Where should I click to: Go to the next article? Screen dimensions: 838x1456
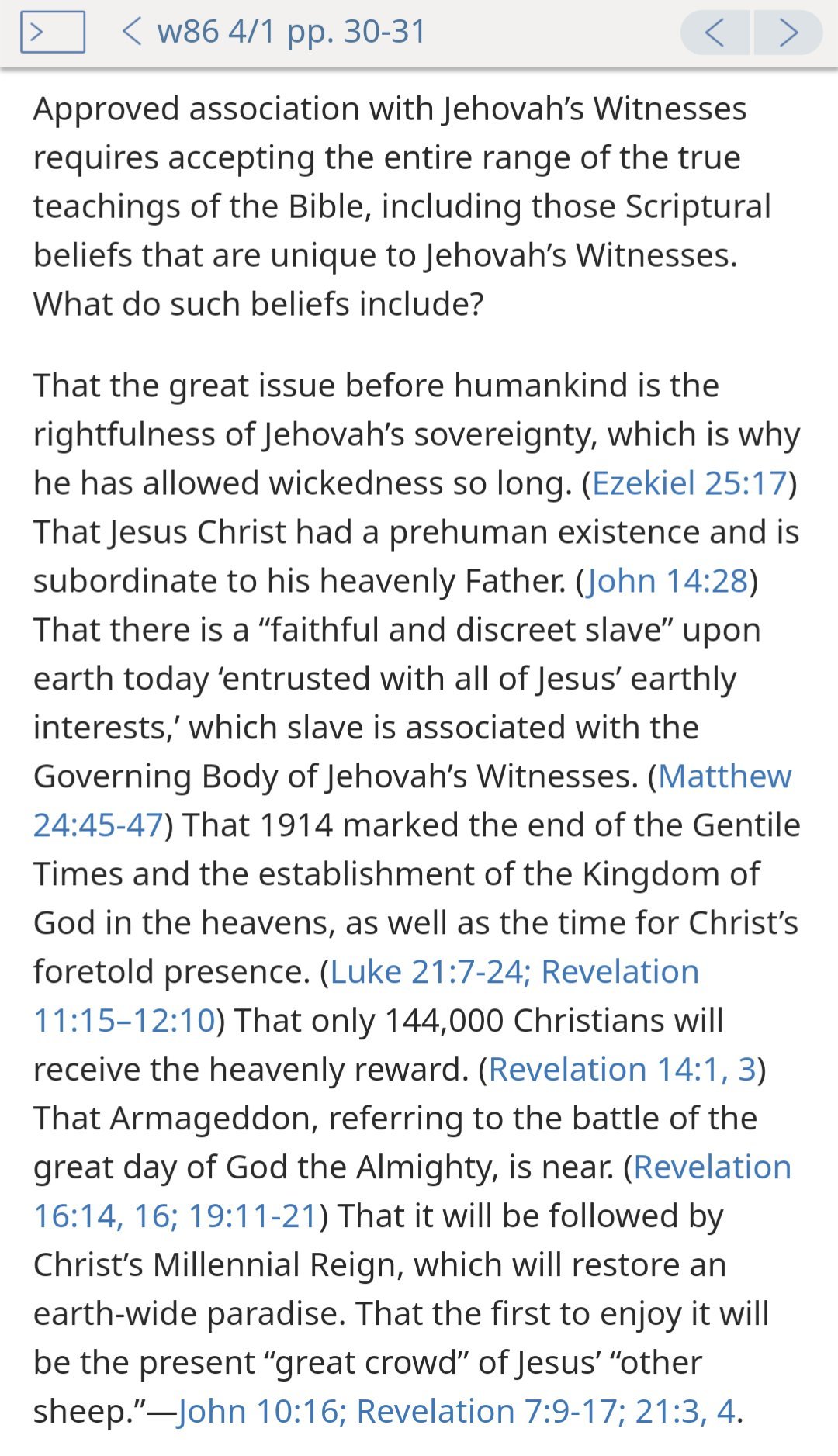click(788, 33)
